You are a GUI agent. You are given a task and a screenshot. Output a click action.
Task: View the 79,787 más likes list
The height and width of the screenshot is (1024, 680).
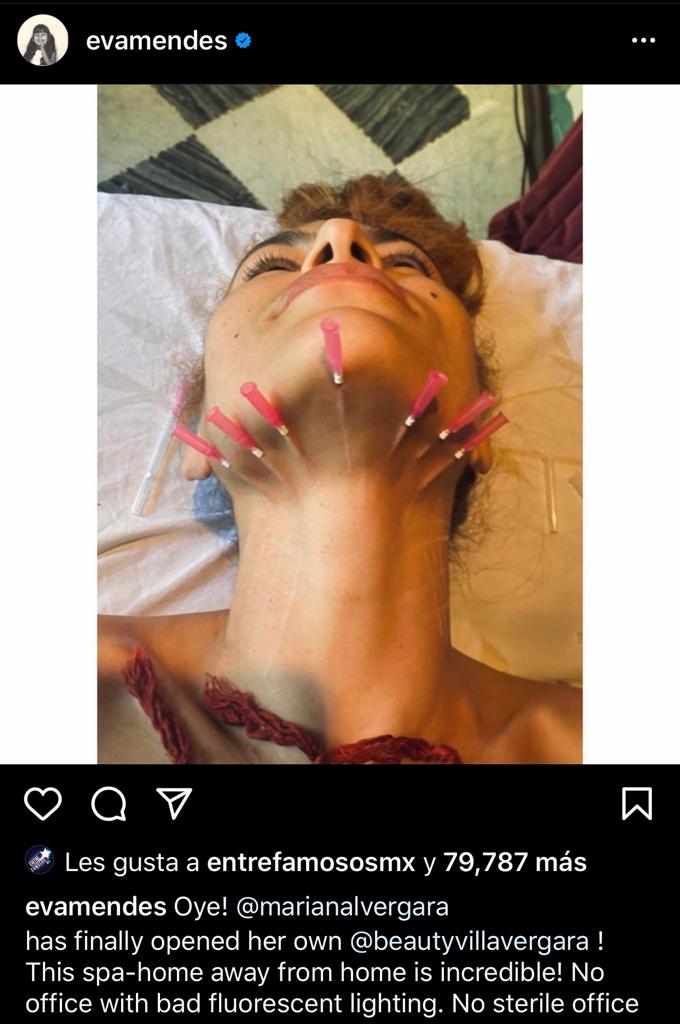pyautogui.click(x=514, y=862)
